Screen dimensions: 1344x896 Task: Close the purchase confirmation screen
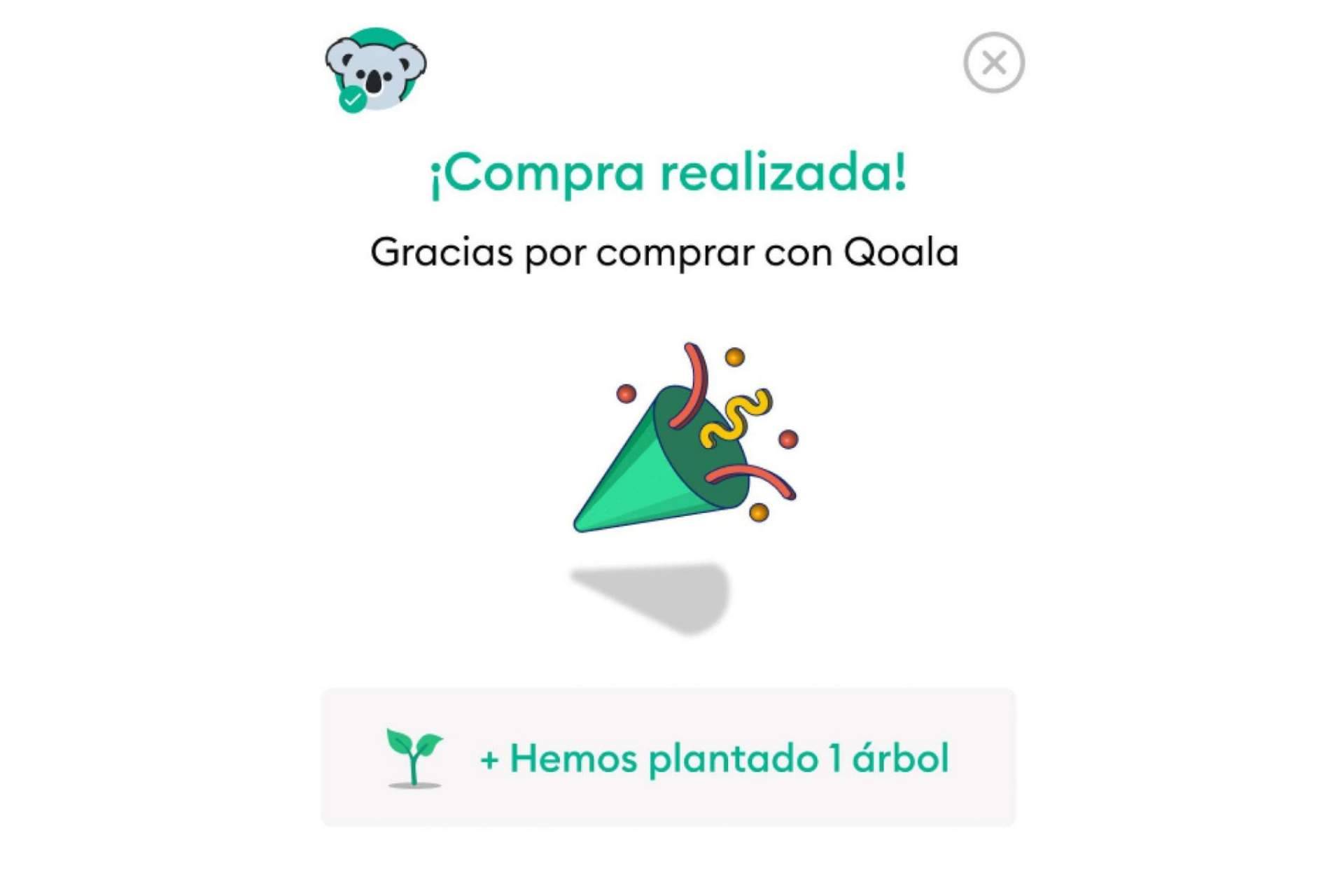click(x=993, y=63)
